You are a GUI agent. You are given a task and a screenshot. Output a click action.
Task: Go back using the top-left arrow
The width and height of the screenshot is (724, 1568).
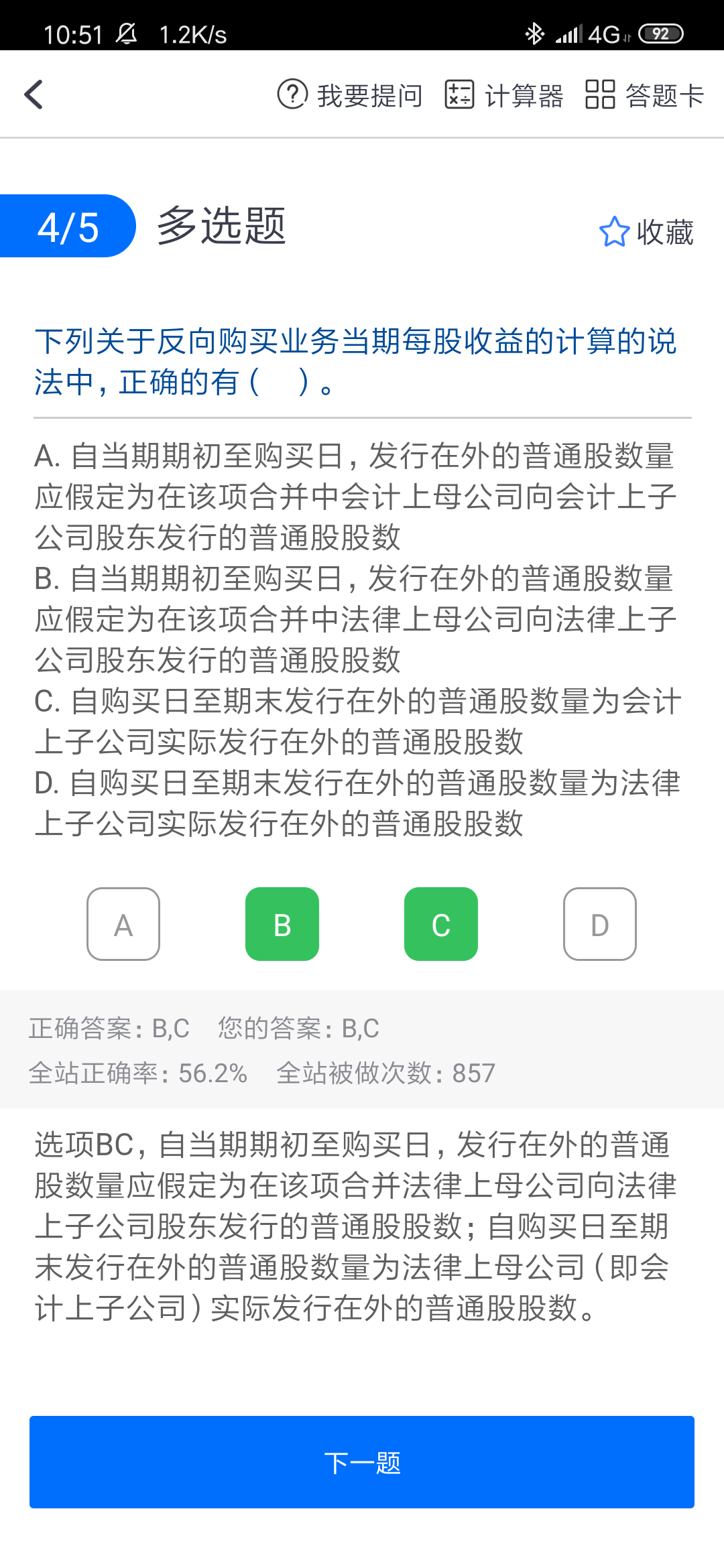point(34,94)
